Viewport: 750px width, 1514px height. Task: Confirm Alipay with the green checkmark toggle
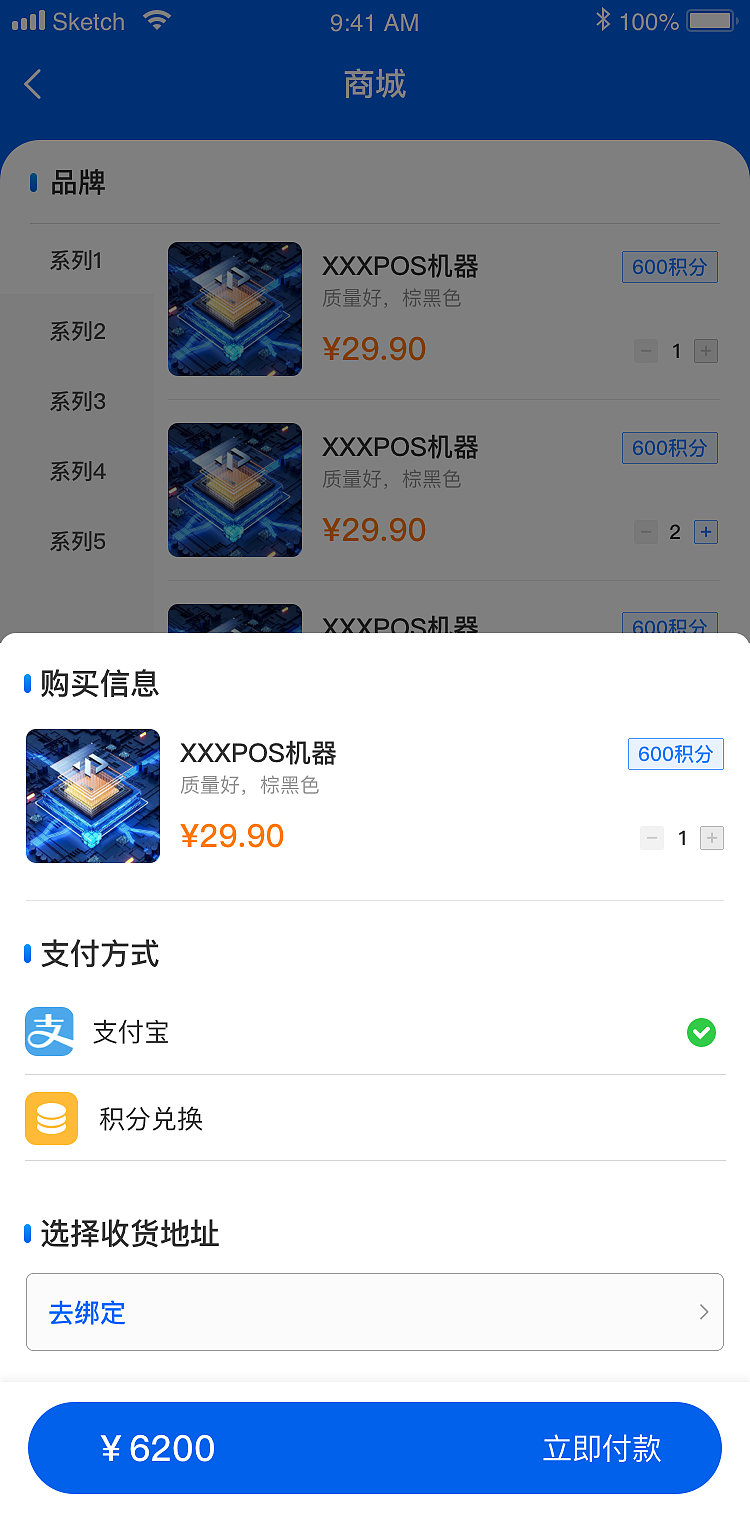click(x=701, y=1032)
